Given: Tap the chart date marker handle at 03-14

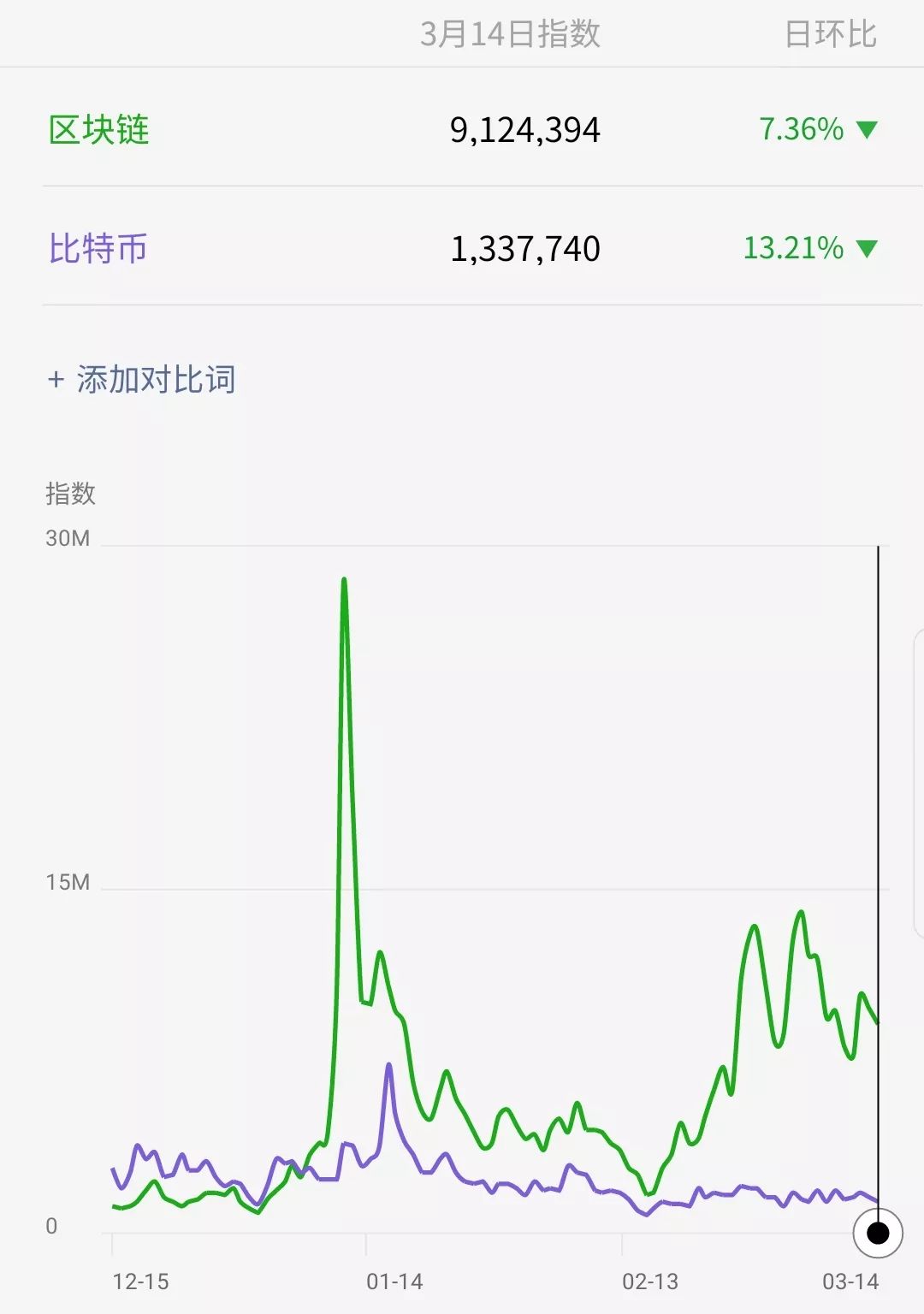Looking at the screenshot, I should point(878,1233).
